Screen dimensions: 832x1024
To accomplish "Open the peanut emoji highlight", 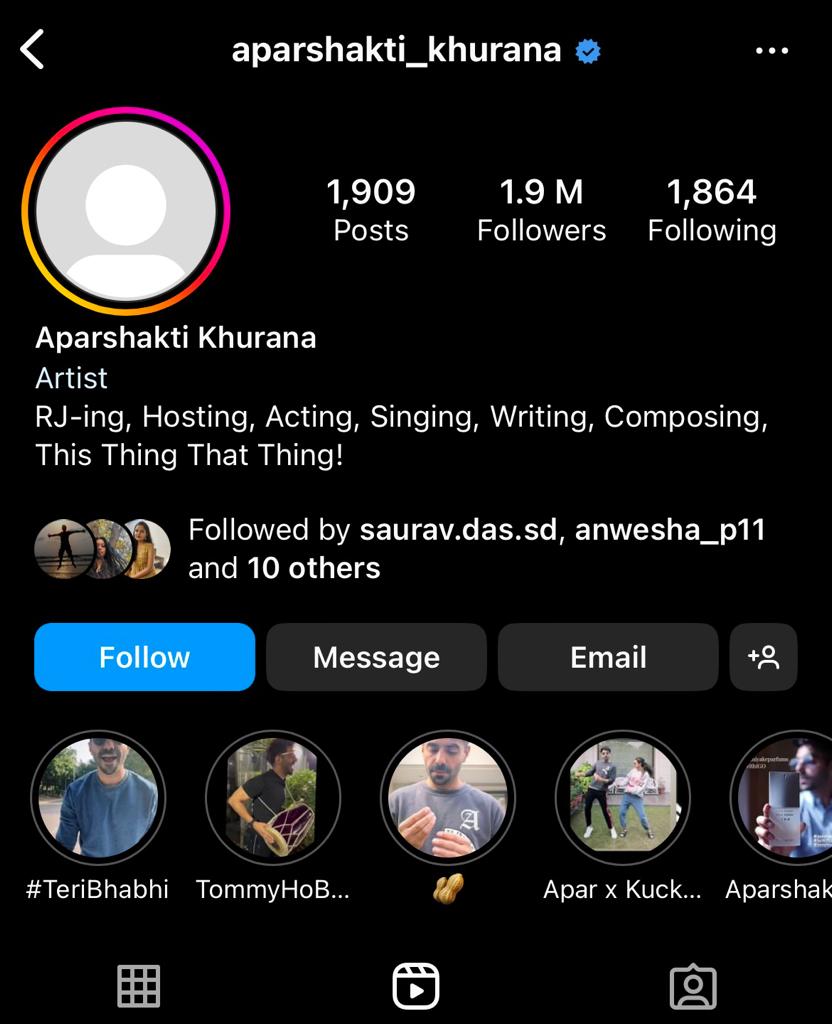I will tap(448, 798).
